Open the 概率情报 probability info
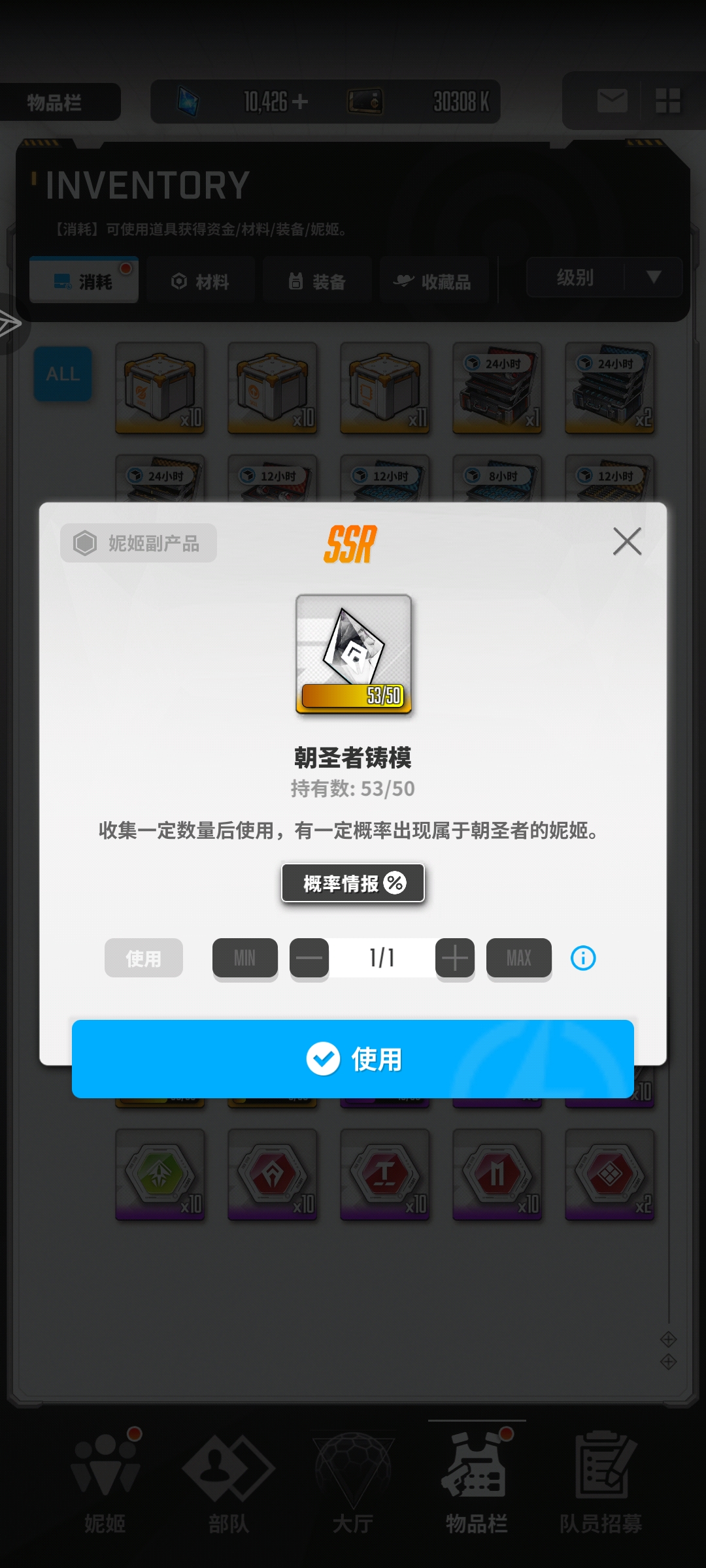This screenshot has width=706, height=1568. tap(353, 883)
